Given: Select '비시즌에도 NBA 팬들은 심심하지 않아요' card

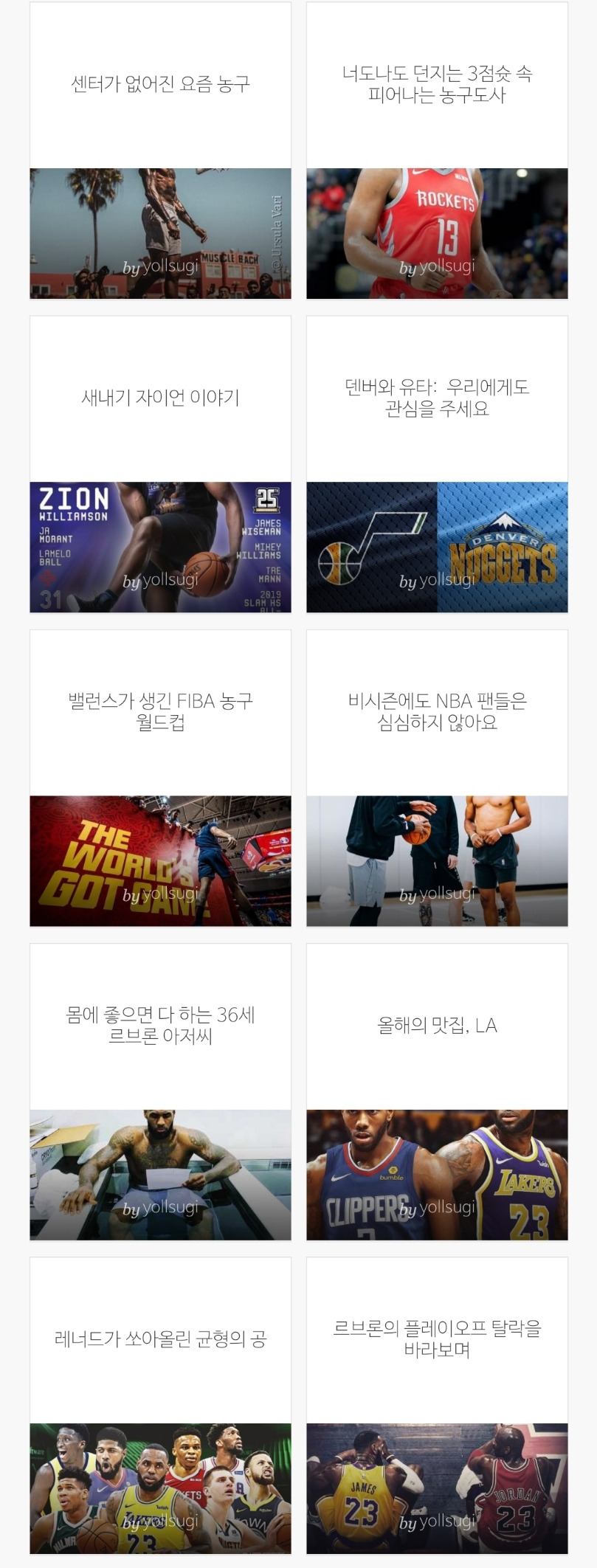Looking at the screenshot, I should [x=437, y=711].
